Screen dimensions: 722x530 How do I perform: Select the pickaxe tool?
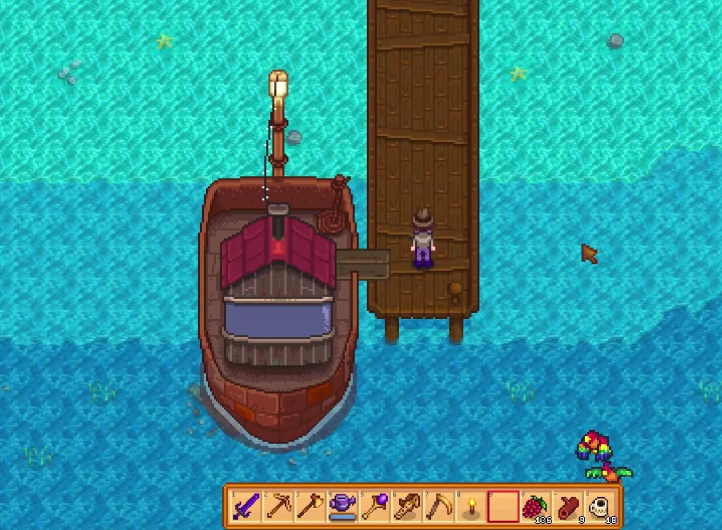[278, 505]
